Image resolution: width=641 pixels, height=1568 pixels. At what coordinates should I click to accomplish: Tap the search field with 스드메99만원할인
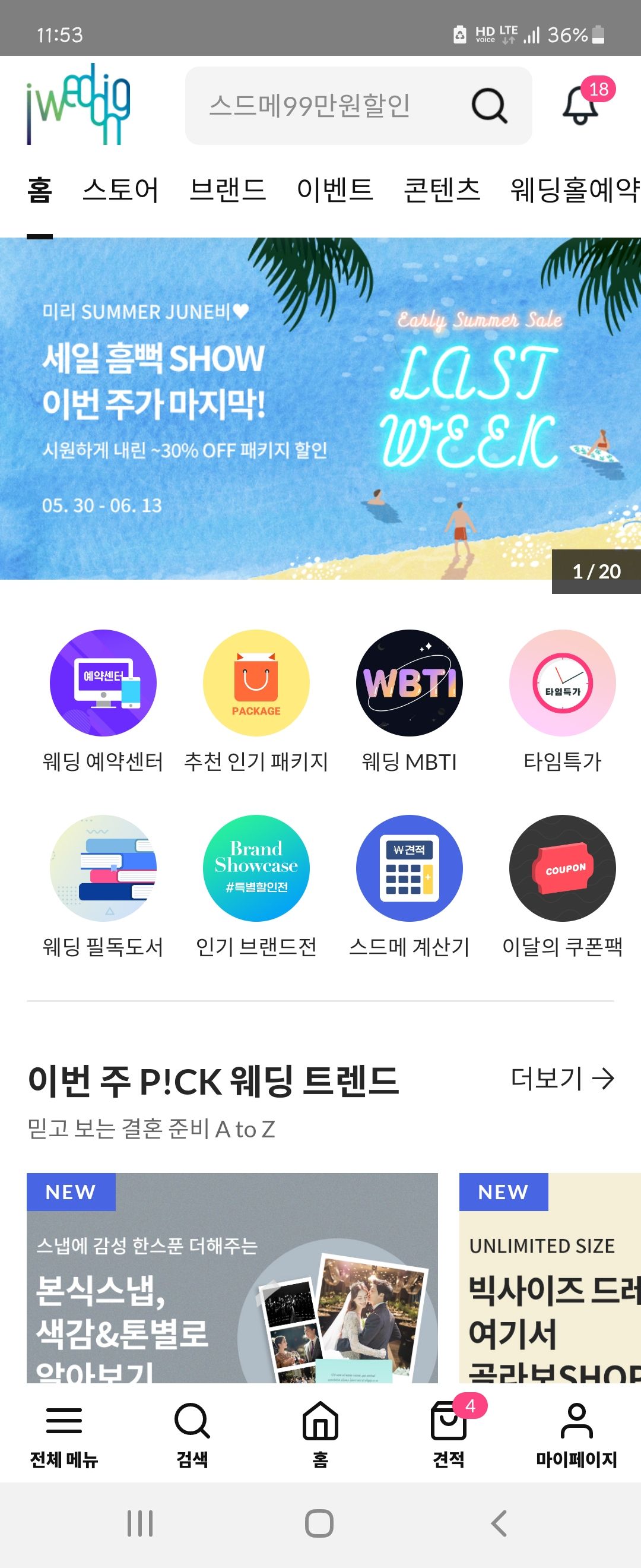(x=328, y=105)
